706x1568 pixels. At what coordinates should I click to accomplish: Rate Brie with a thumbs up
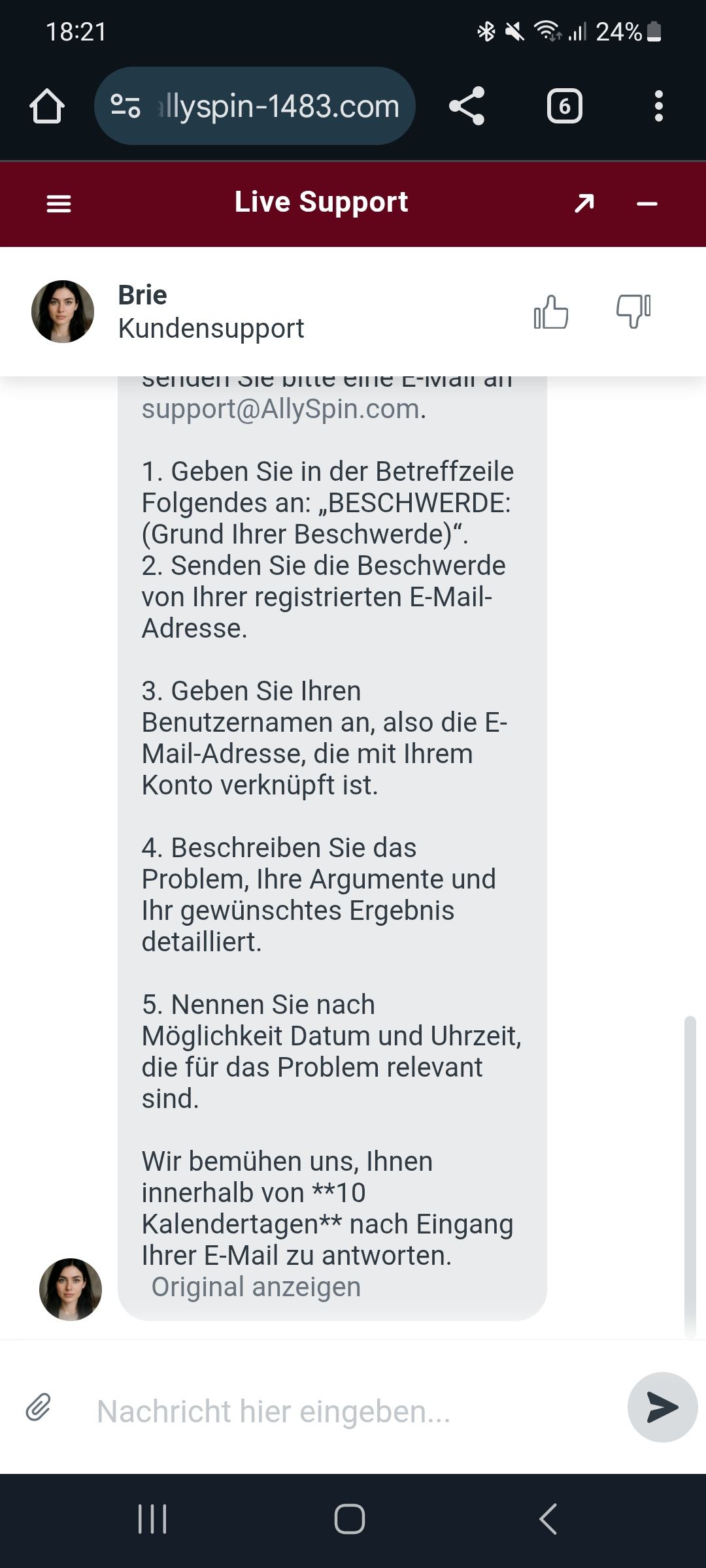click(551, 312)
